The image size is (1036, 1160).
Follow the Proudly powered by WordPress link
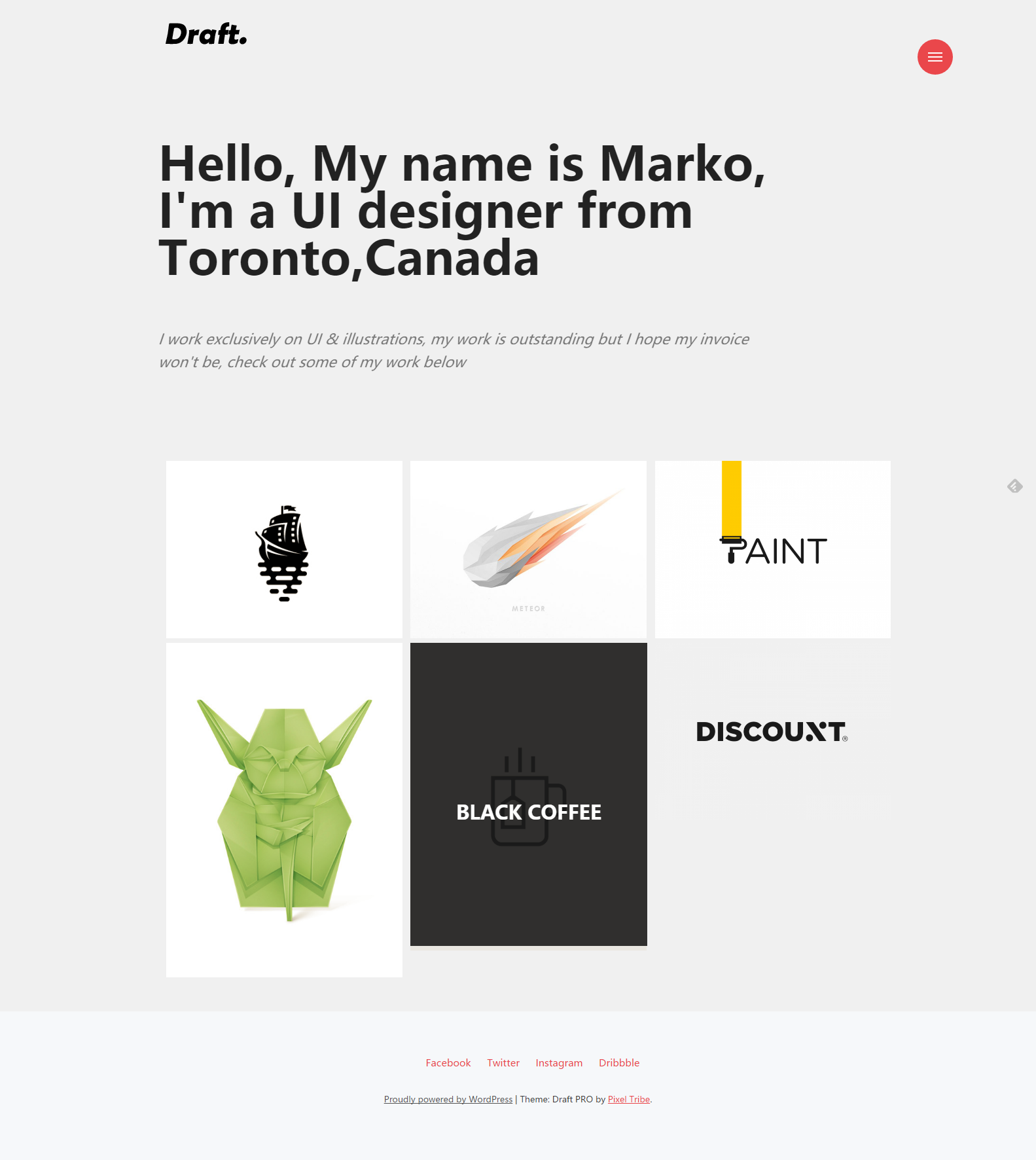(448, 1099)
